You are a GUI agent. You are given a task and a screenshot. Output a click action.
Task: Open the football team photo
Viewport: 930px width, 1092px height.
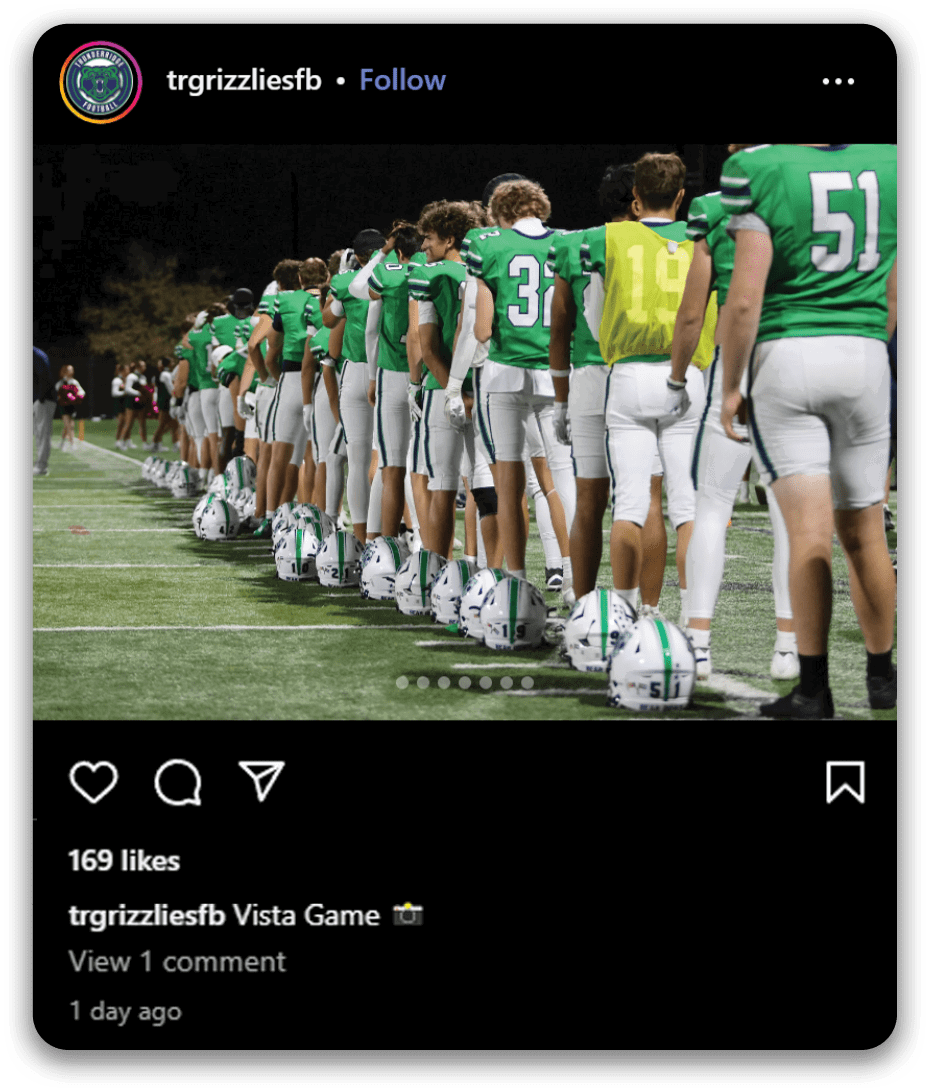point(464,430)
